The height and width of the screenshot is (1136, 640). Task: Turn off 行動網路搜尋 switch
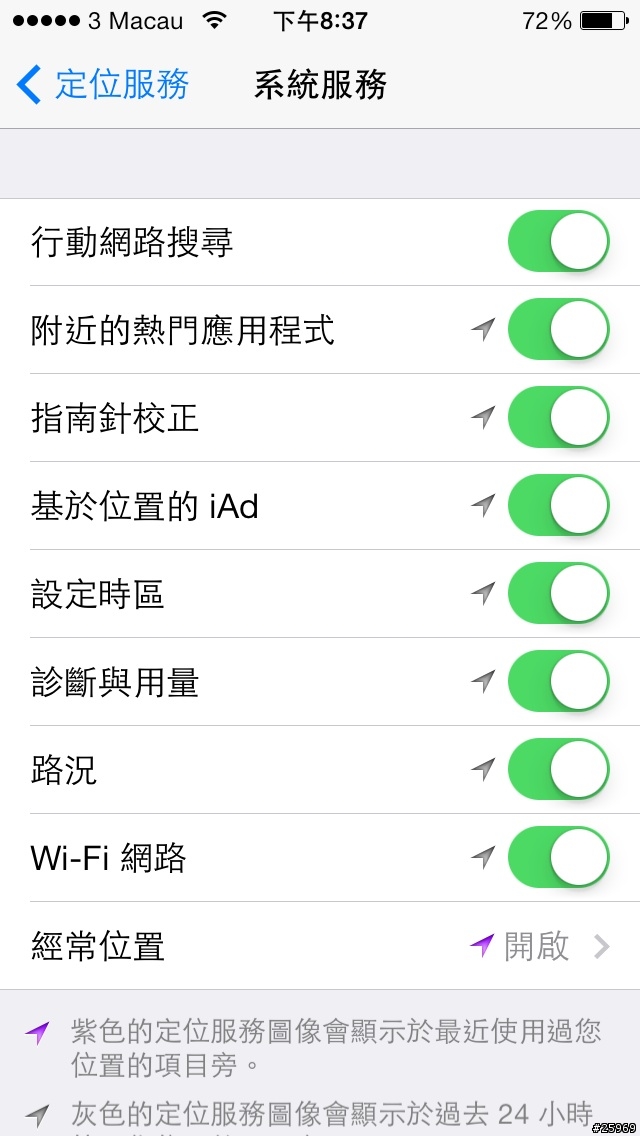(558, 242)
